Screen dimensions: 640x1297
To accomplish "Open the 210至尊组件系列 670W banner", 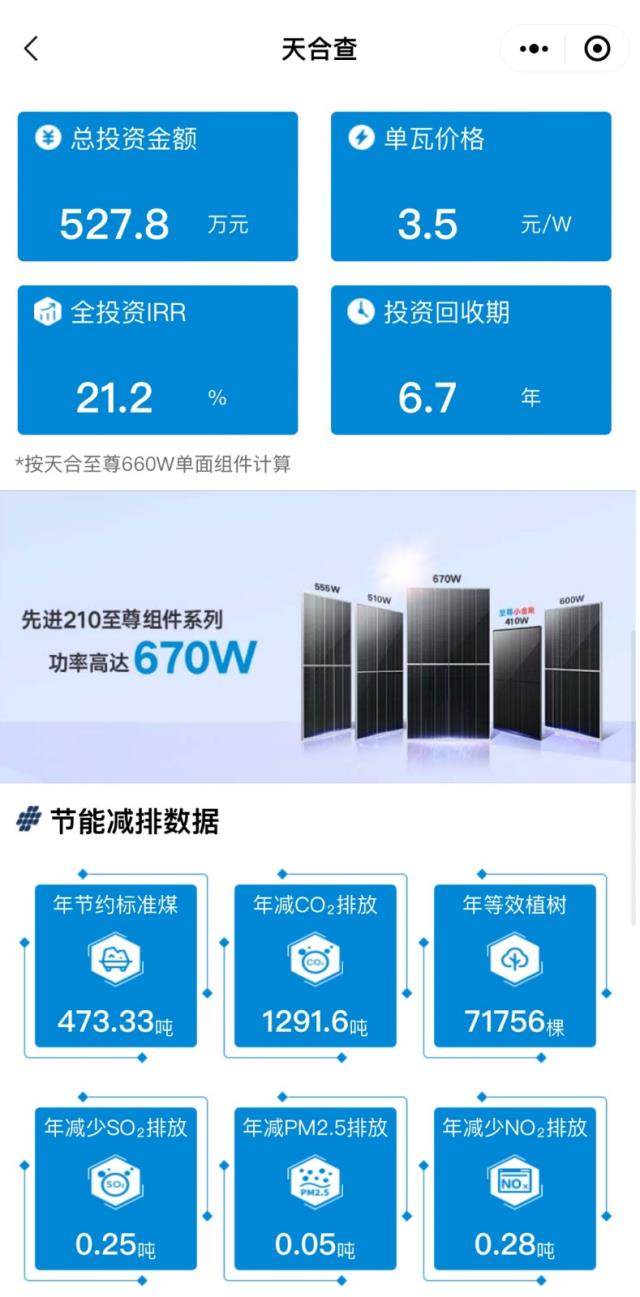I will click(x=319, y=636).
